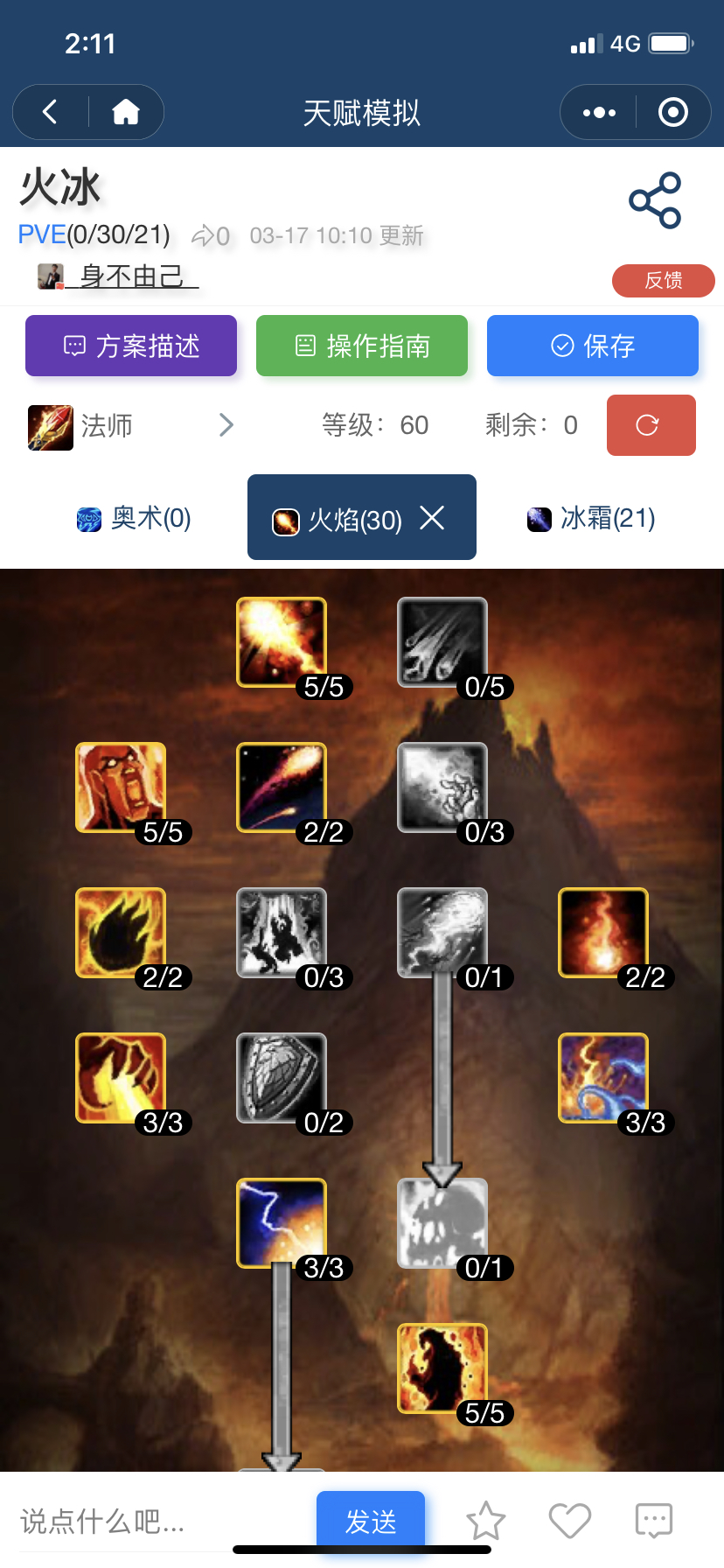
Task: Save the build with 保存
Action: (x=593, y=346)
